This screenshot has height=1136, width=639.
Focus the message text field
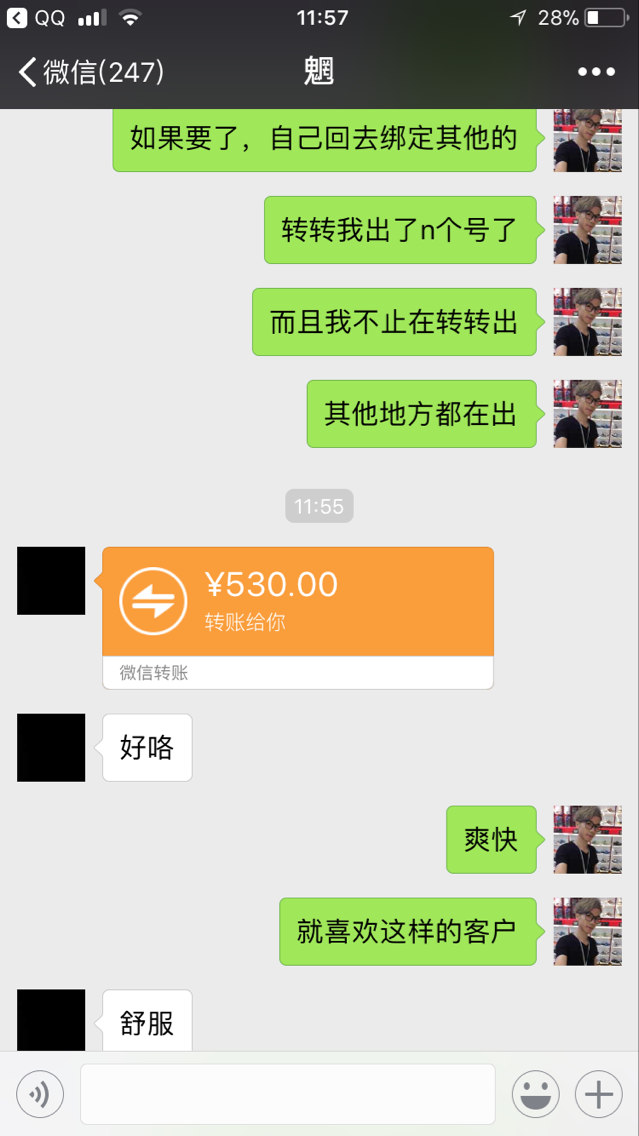click(287, 1094)
